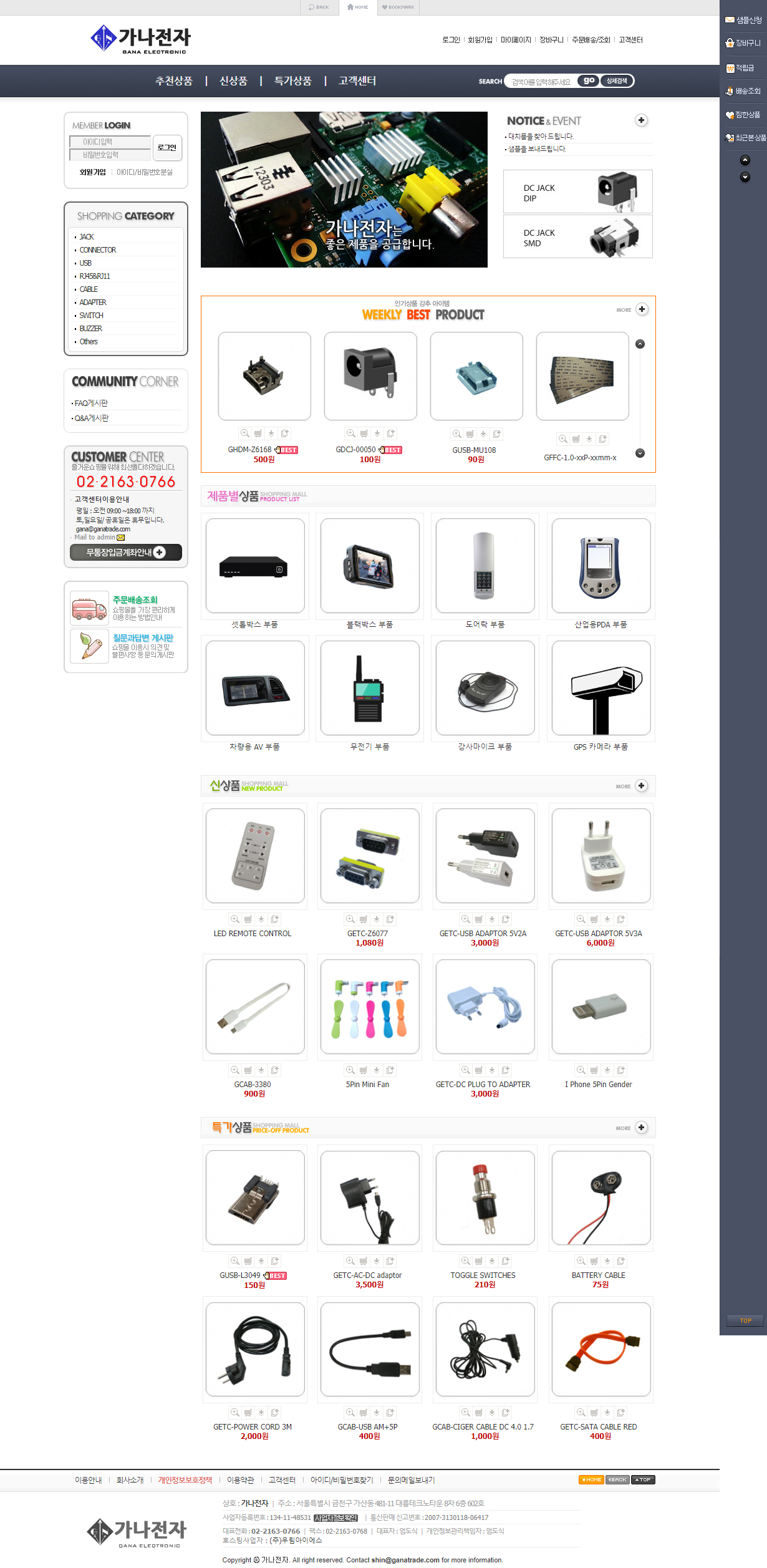View the GHDM-Z6168 product
The width and height of the screenshot is (767, 1568).
(264, 376)
